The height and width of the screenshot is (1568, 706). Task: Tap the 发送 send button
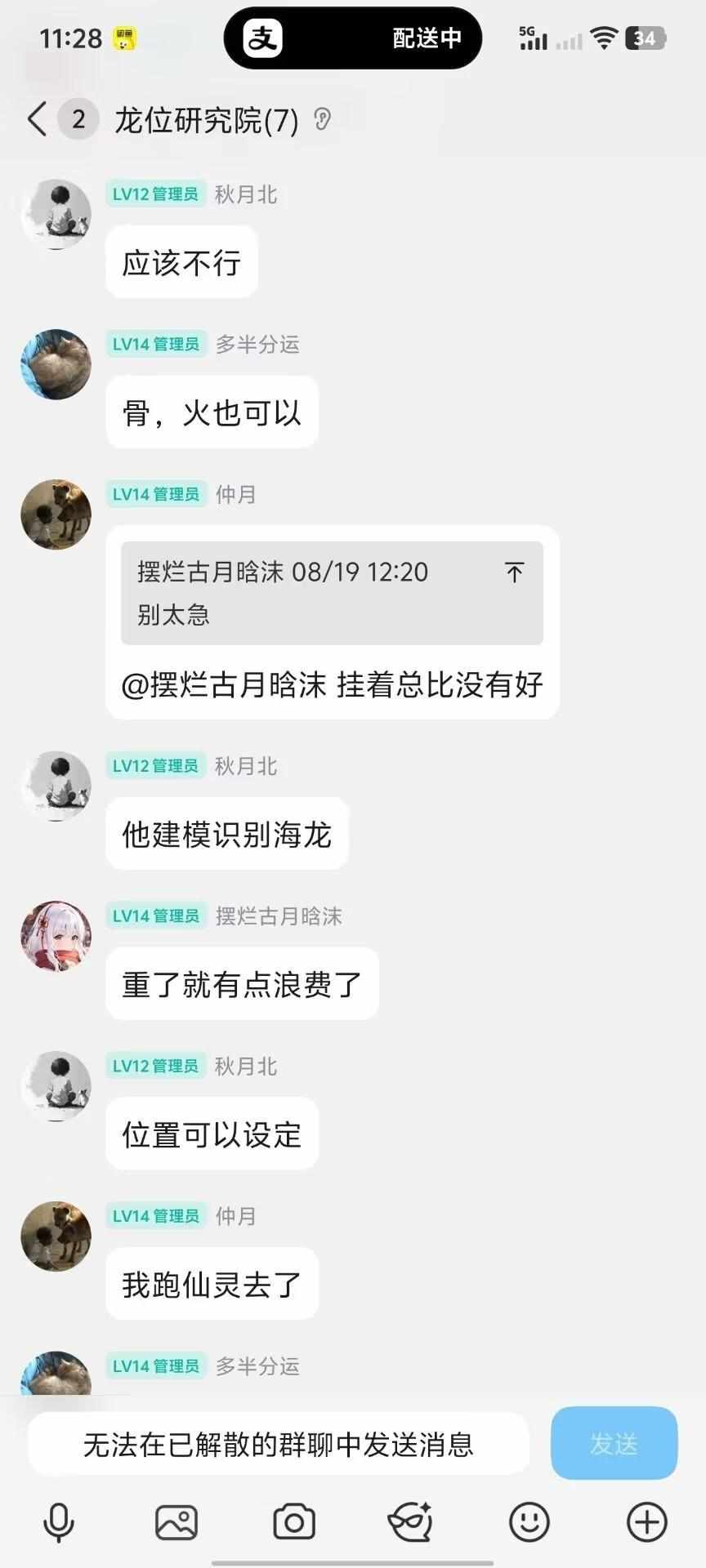click(x=614, y=1444)
